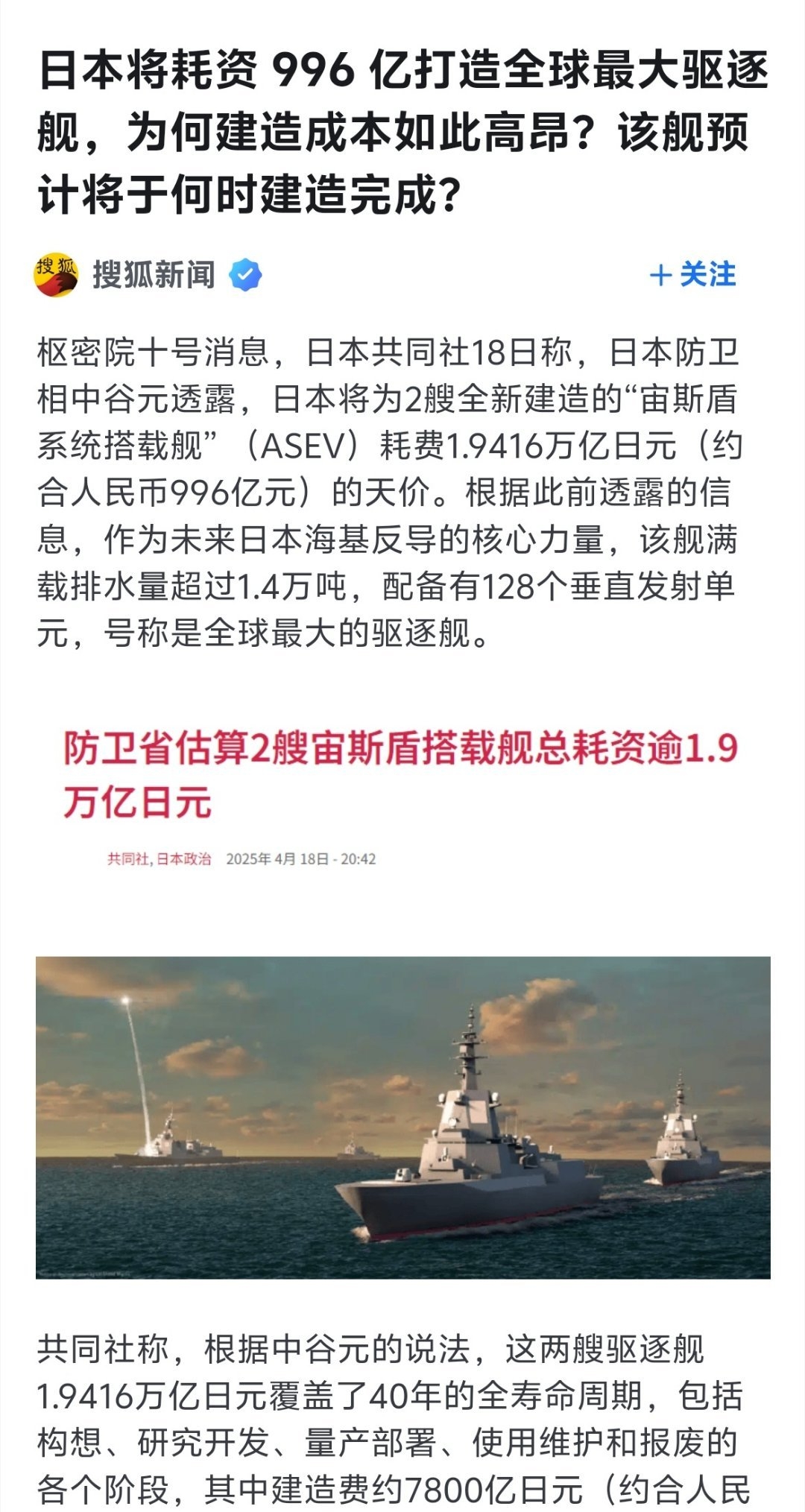Viewport: 805px width, 1512px height.
Task: Select the 日本政治 category tag
Action: point(186,858)
